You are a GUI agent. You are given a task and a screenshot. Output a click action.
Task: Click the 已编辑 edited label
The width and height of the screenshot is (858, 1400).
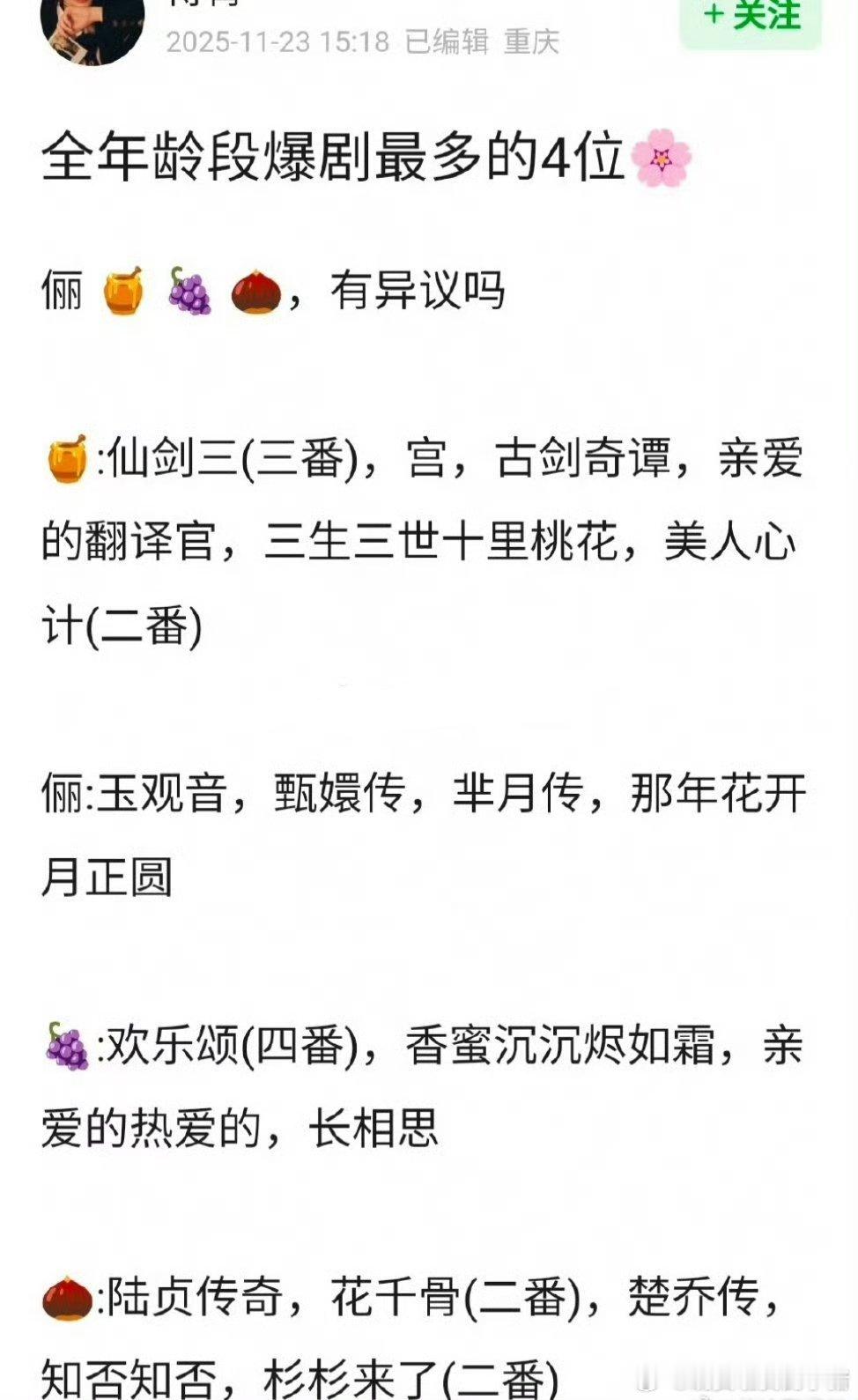(x=449, y=42)
